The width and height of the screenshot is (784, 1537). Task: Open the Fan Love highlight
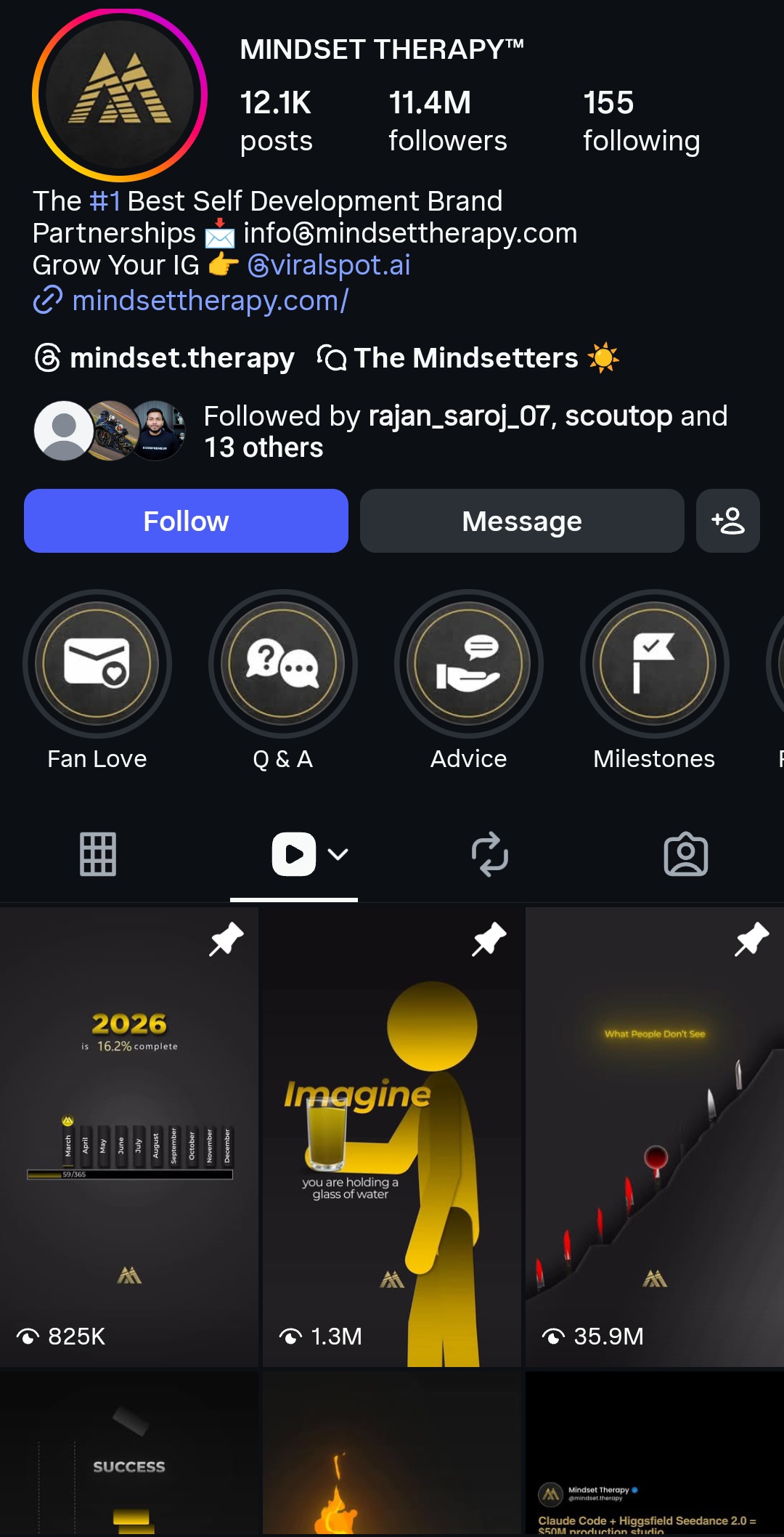[97, 664]
